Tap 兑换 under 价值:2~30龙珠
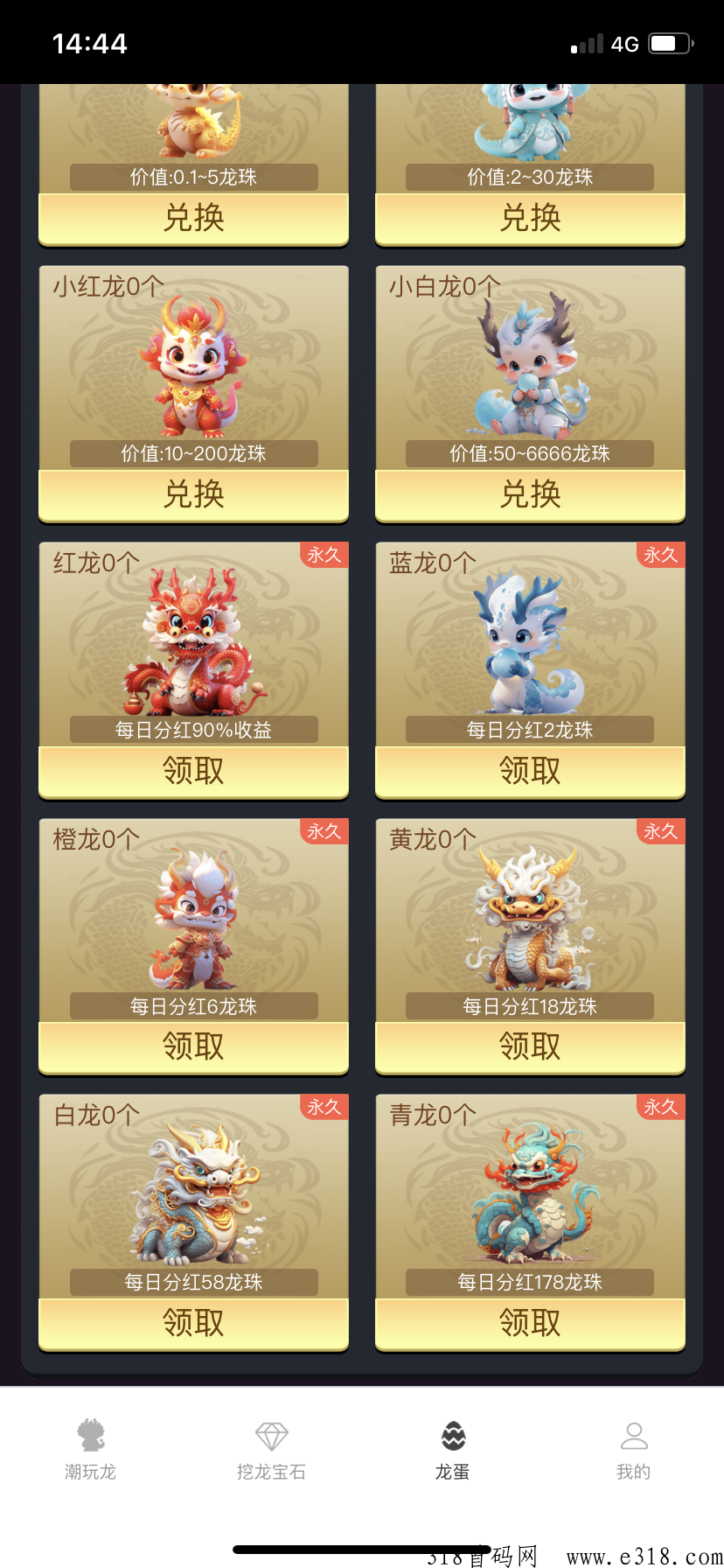The image size is (724, 1568). click(530, 218)
